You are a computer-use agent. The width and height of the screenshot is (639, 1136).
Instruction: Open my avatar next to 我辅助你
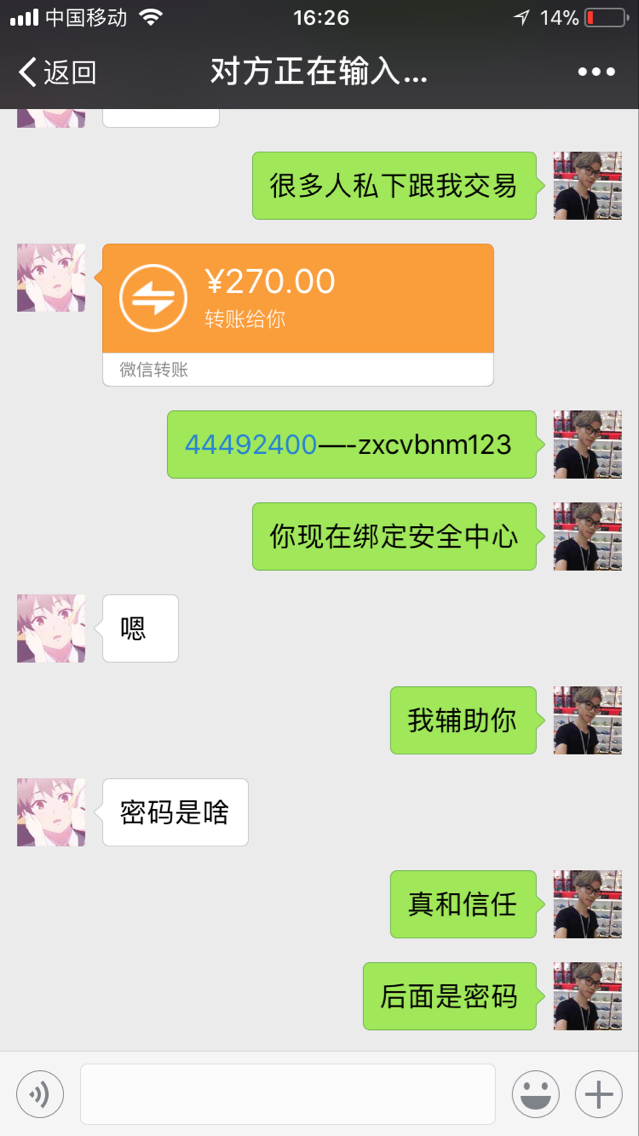click(x=588, y=720)
